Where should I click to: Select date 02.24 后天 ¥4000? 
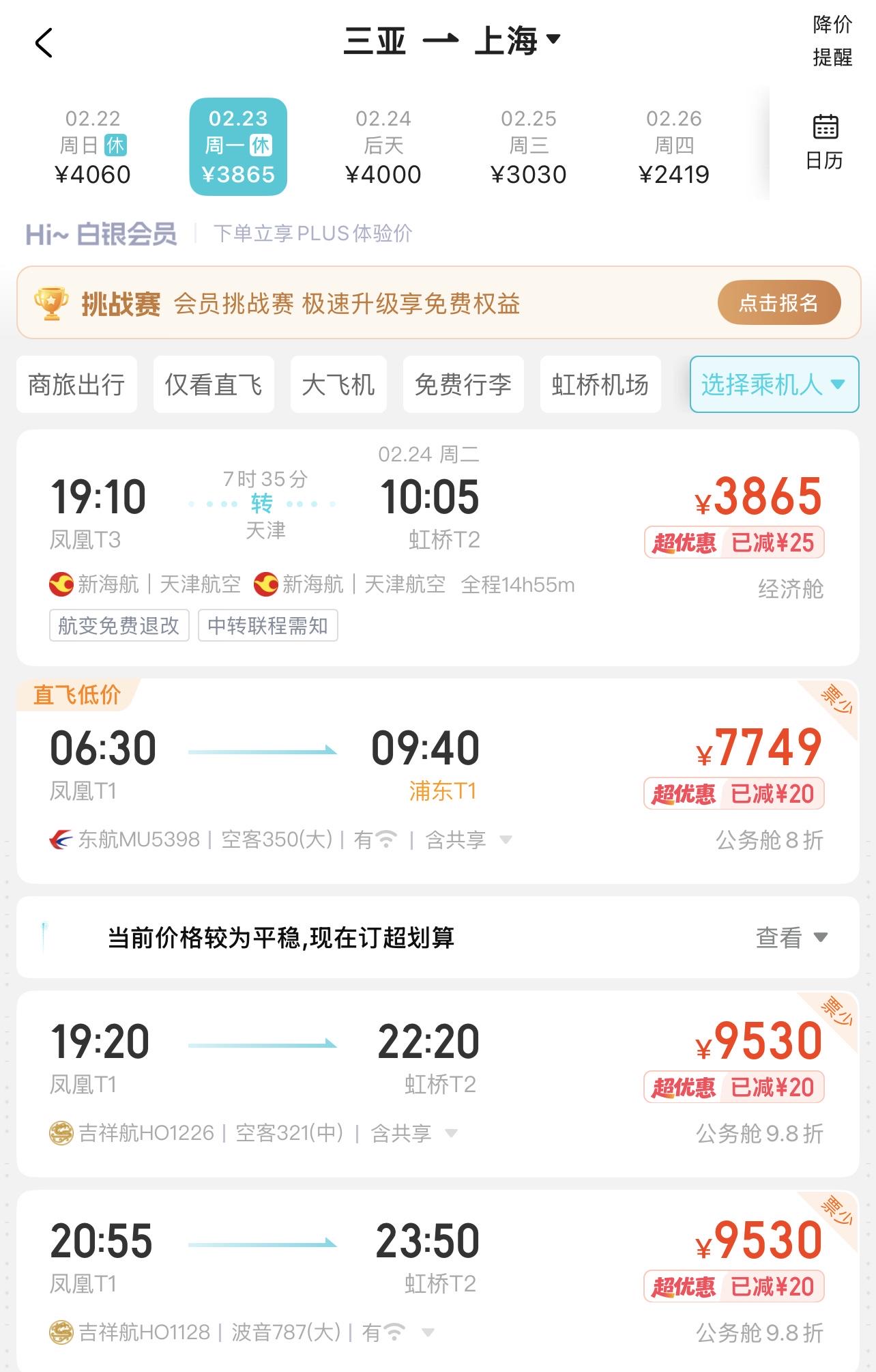pos(383,146)
